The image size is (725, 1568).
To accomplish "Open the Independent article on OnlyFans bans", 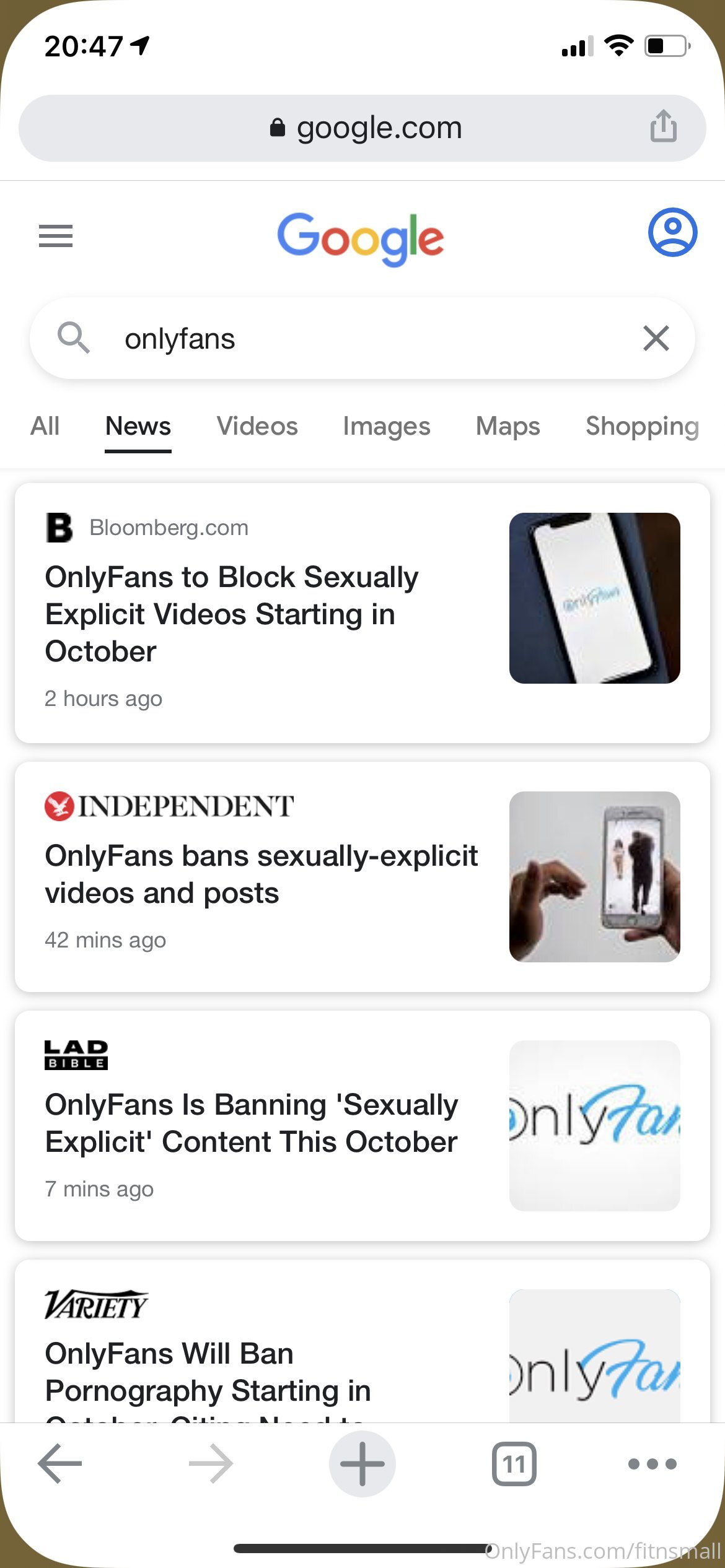I will tap(362, 877).
